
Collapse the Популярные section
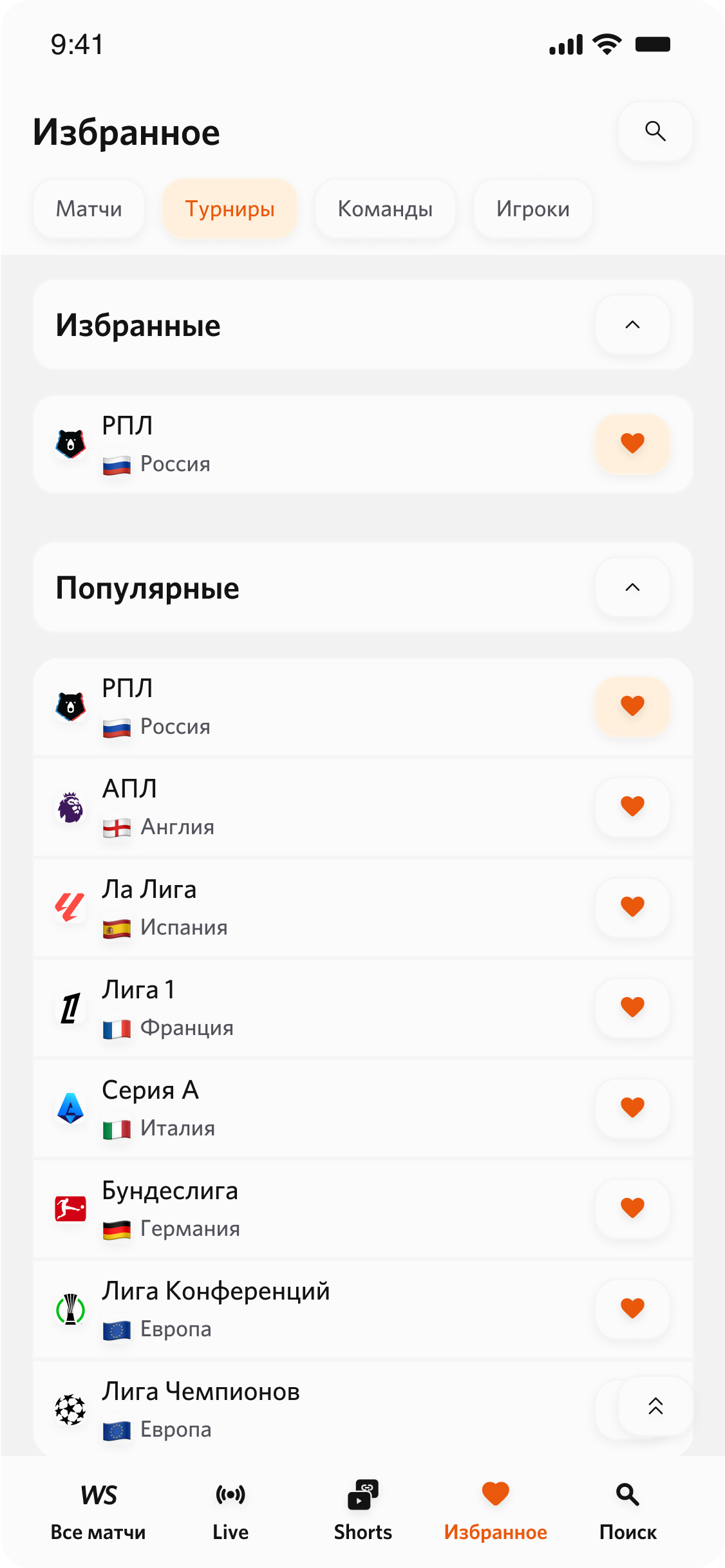click(x=632, y=588)
